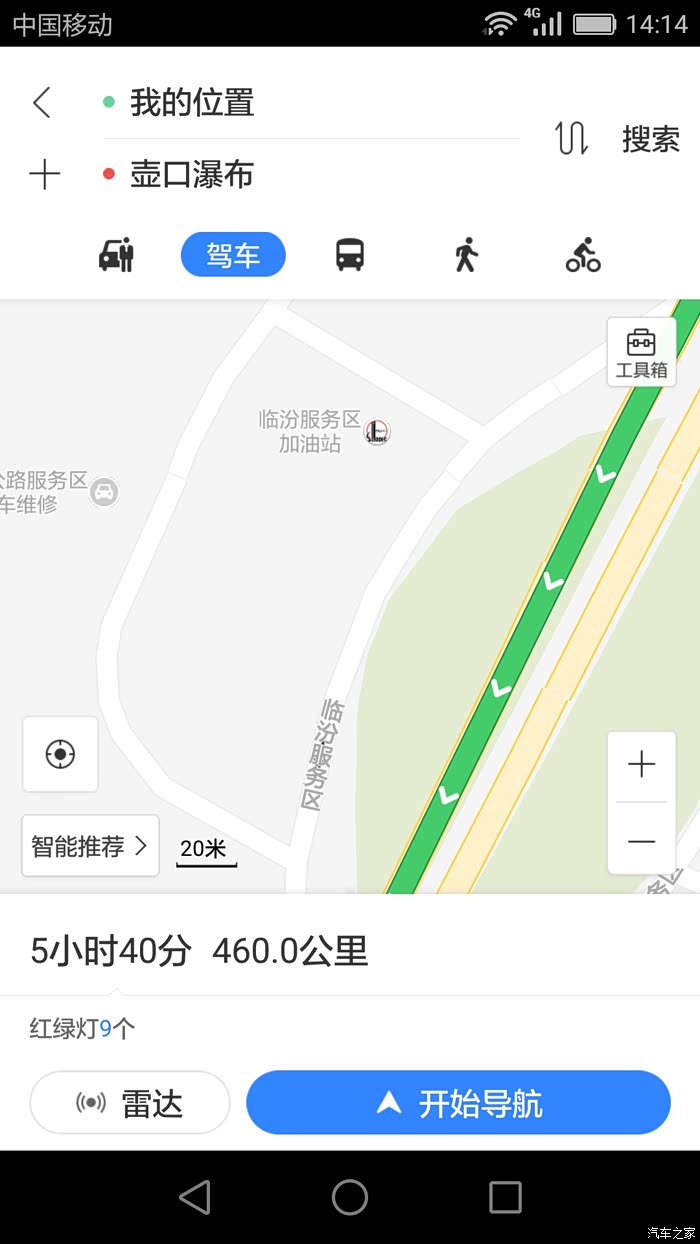Center the map on my location
Screen dimensions: 700x1244
(x=60, y=754)
